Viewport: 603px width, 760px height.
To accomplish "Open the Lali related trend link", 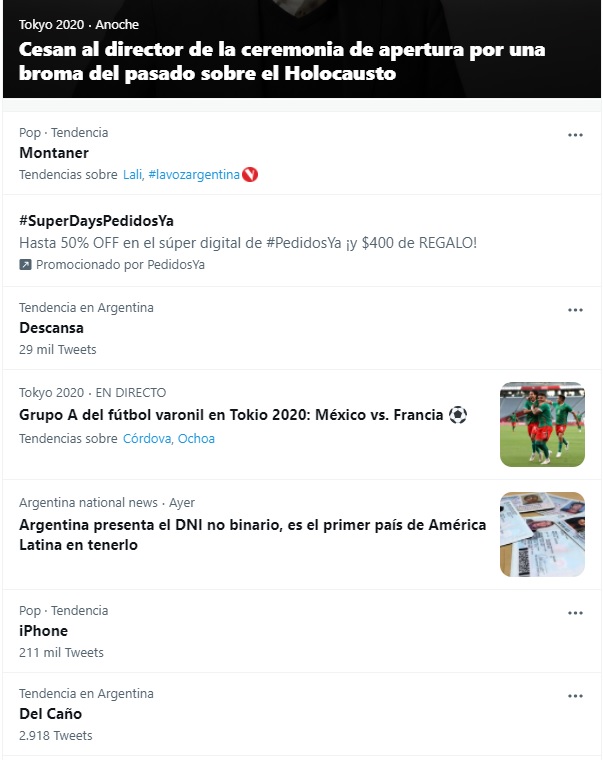I will [x=132, y=174].
